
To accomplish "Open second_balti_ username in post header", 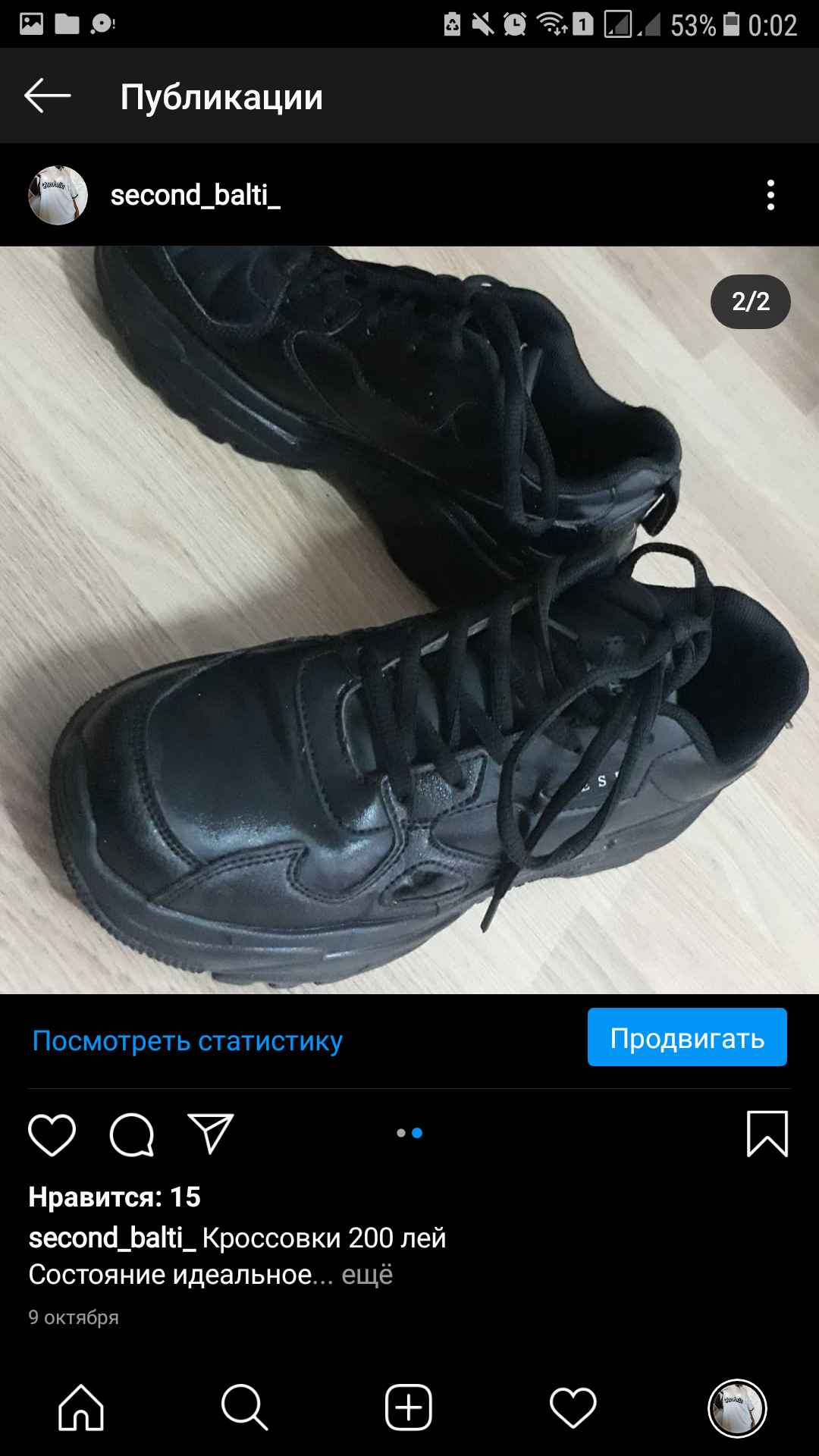I will [x=196, y=195].
